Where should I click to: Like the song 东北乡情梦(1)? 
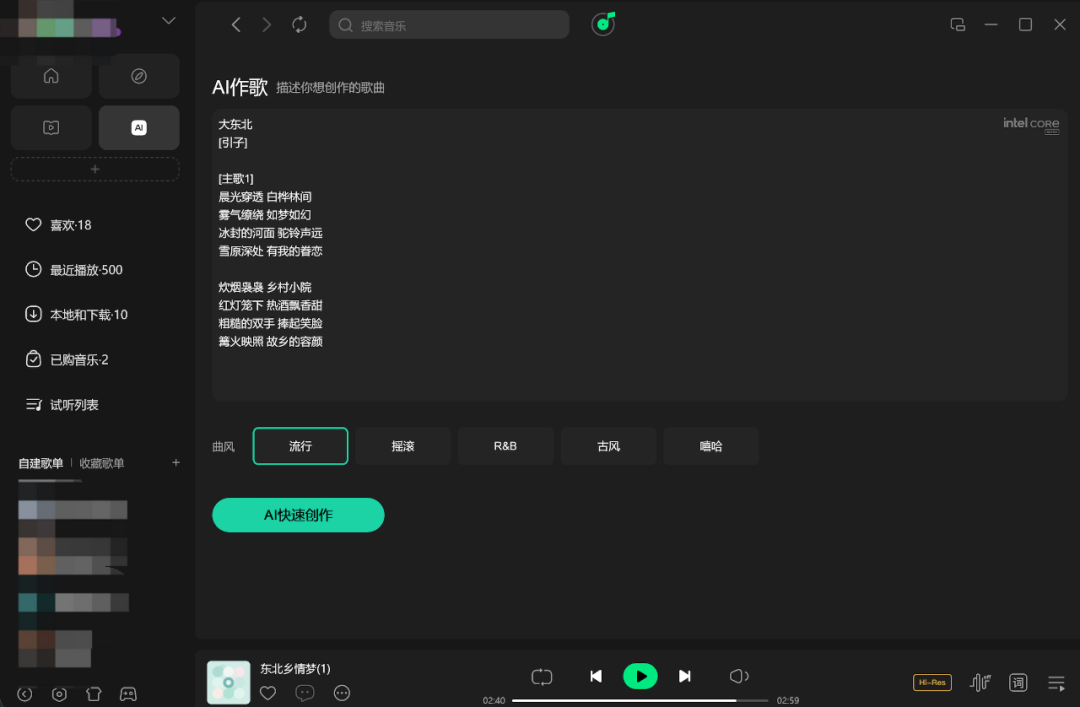[x=268, y=693]
